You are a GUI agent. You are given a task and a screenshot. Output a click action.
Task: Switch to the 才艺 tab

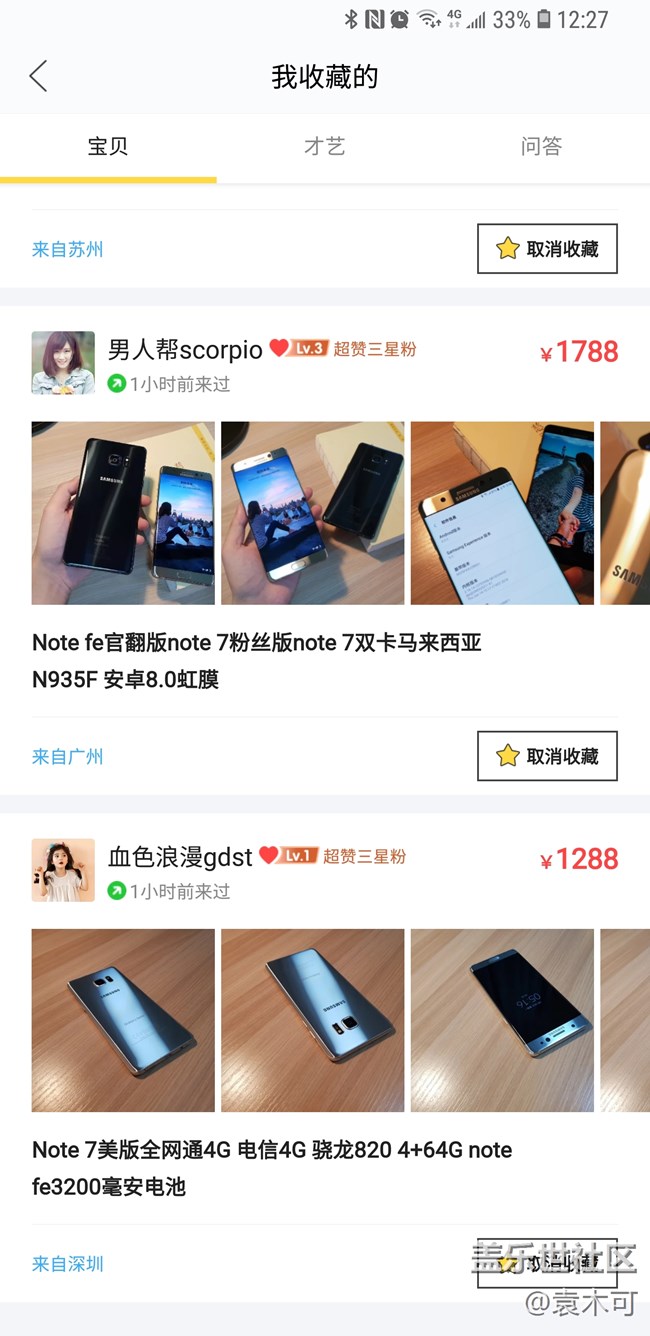(324, 147)
